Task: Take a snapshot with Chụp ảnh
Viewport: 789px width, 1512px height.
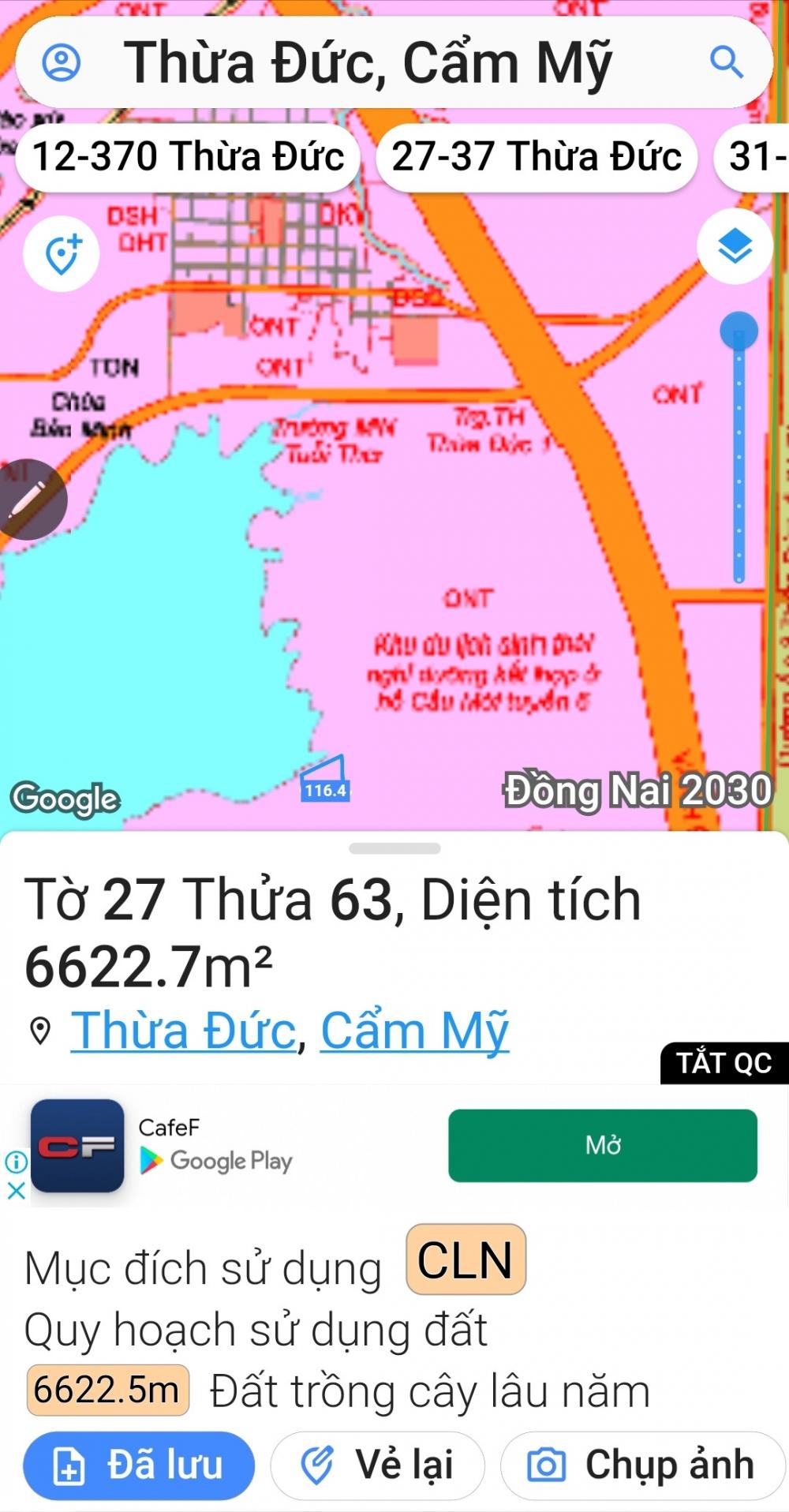Action: [x=642, y=1465]
